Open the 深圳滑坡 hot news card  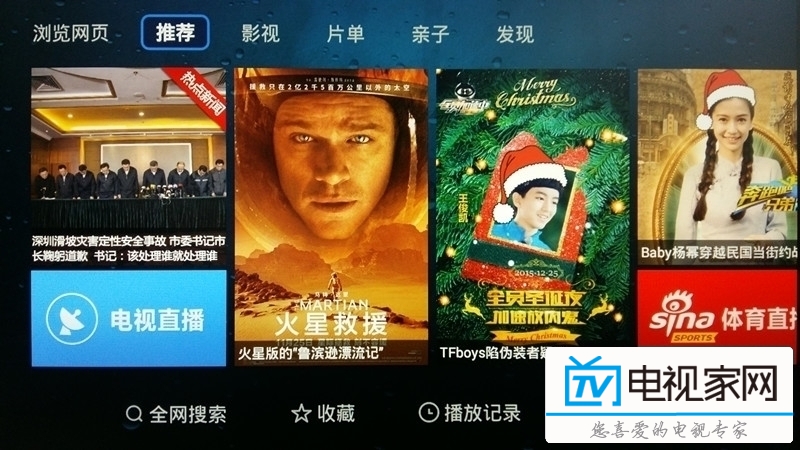coord(128,165)
